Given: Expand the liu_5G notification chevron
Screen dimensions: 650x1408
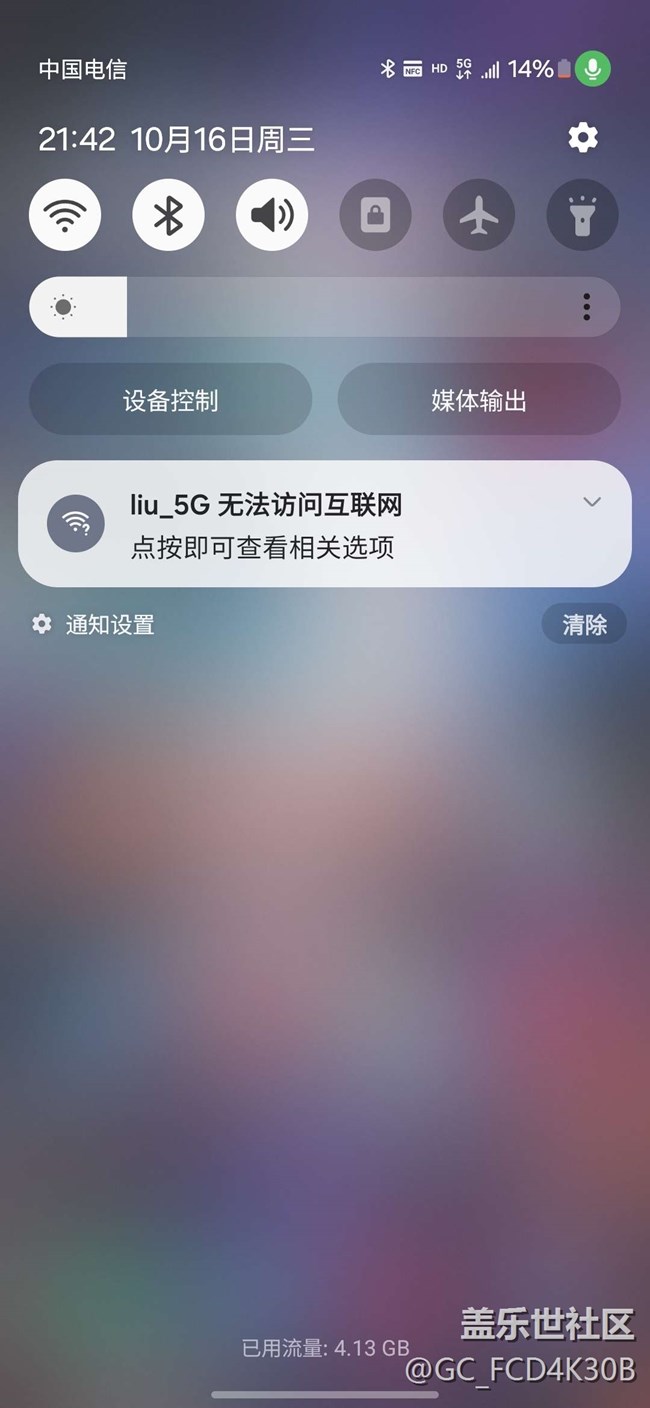Looking at the screenshot, I should pos(592,502).
